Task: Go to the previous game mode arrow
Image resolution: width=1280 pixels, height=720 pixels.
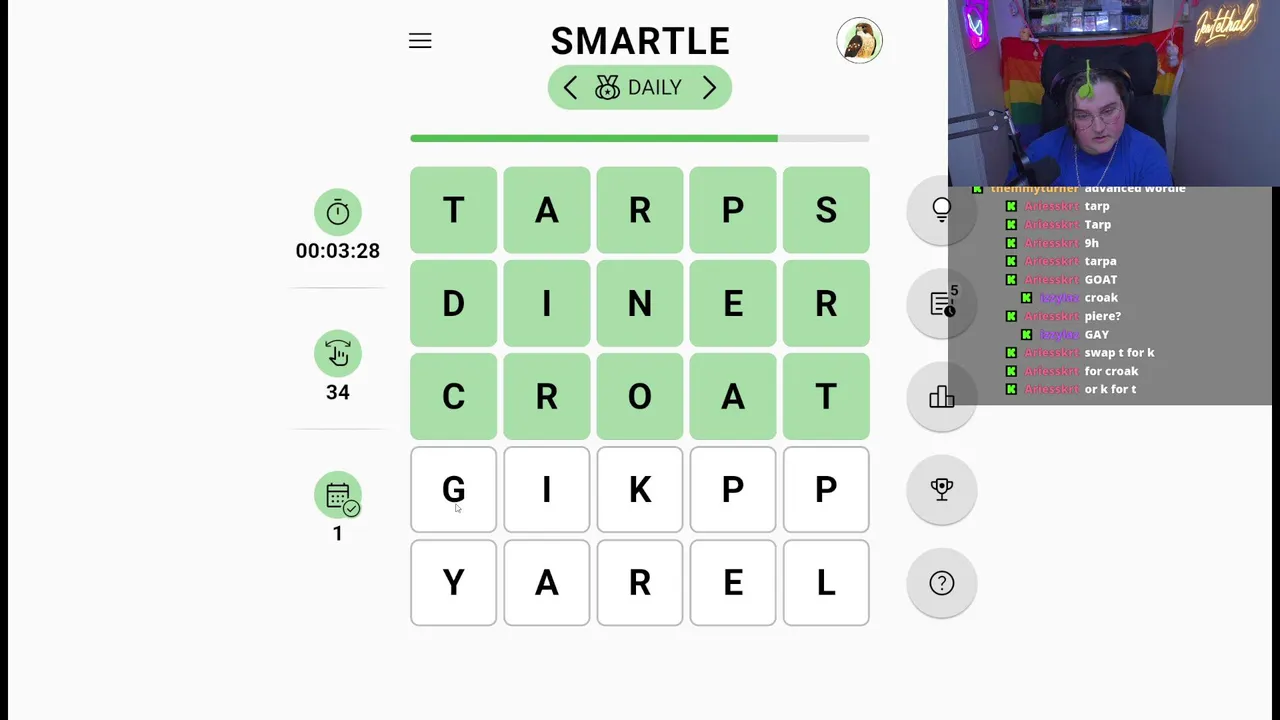Action: tap(570, 88)
